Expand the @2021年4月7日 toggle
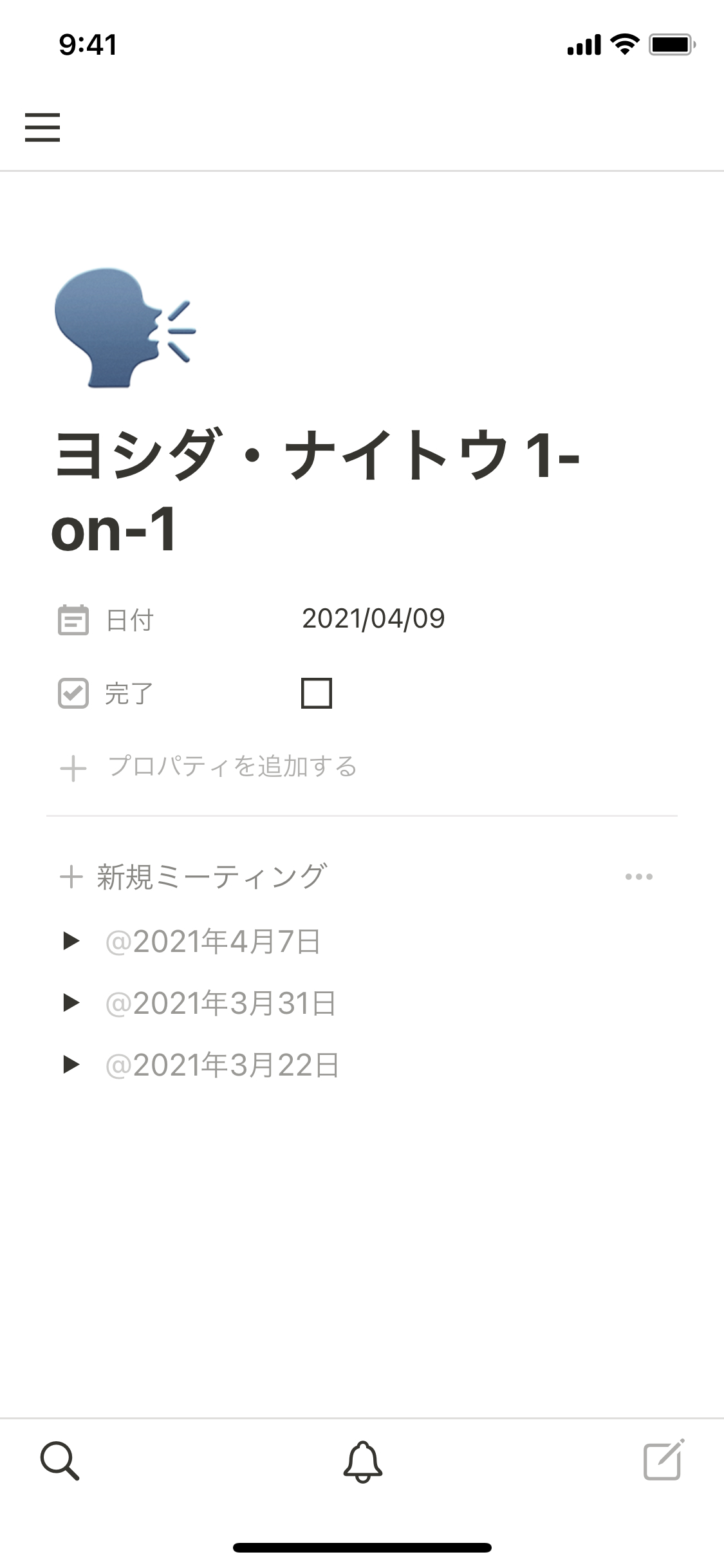The width and height of the screenshot is (724, 1568). [71, 941]
